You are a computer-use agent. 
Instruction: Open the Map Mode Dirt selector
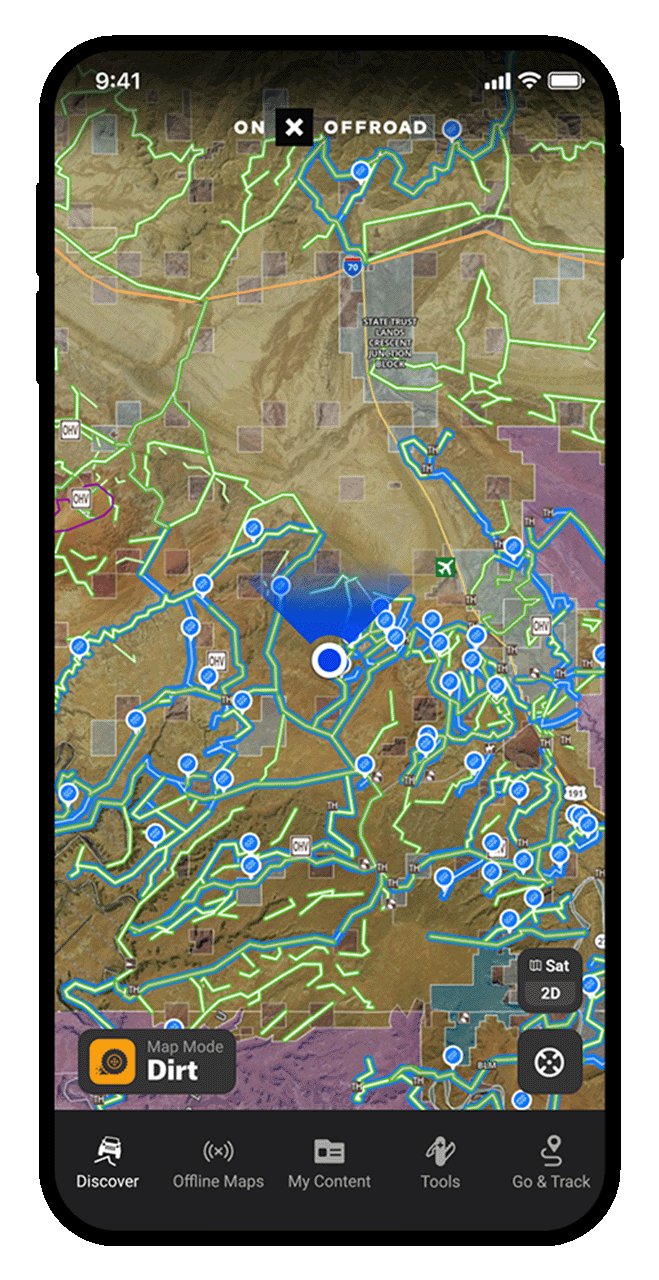(157, 1060)
